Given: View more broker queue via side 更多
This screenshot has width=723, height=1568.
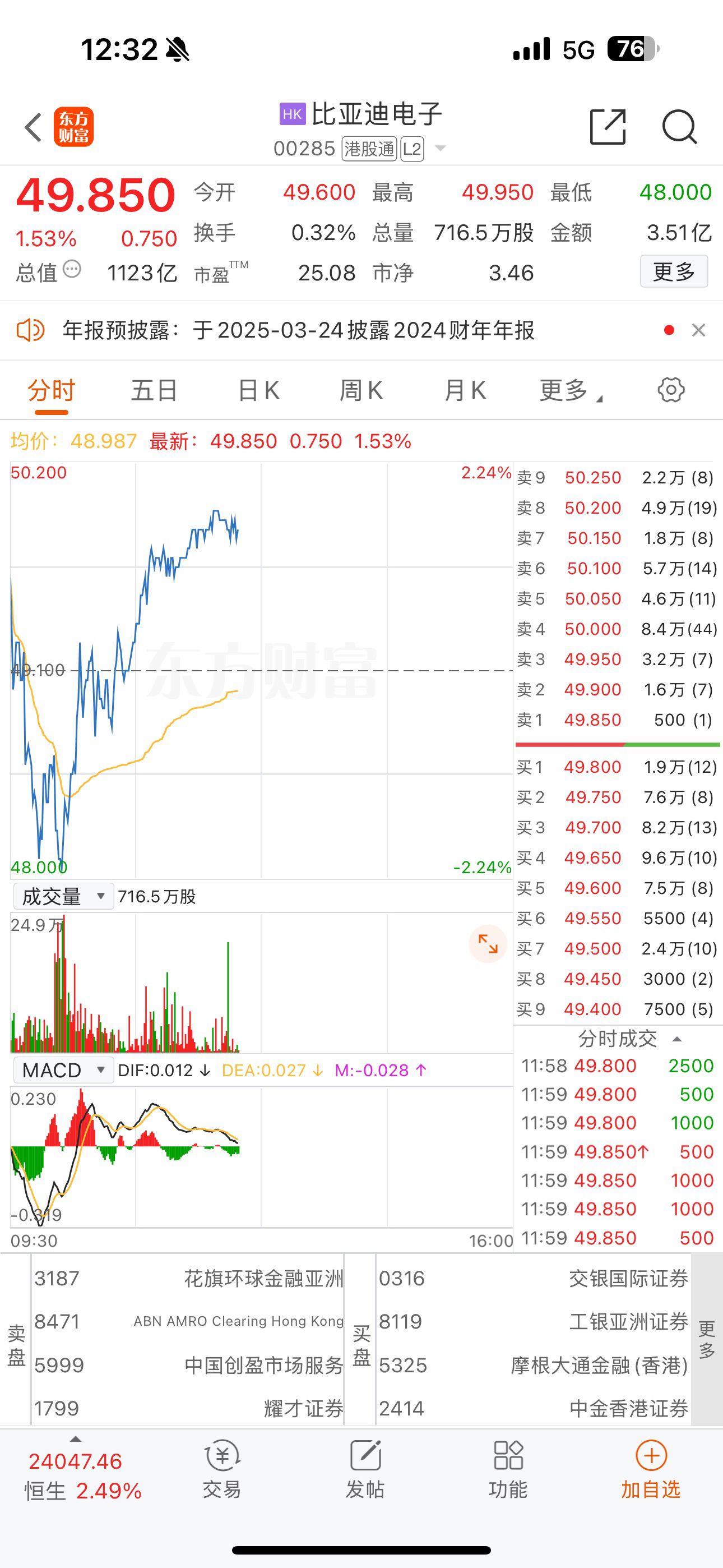Looking at the screenshot, I should (707, 1339).
